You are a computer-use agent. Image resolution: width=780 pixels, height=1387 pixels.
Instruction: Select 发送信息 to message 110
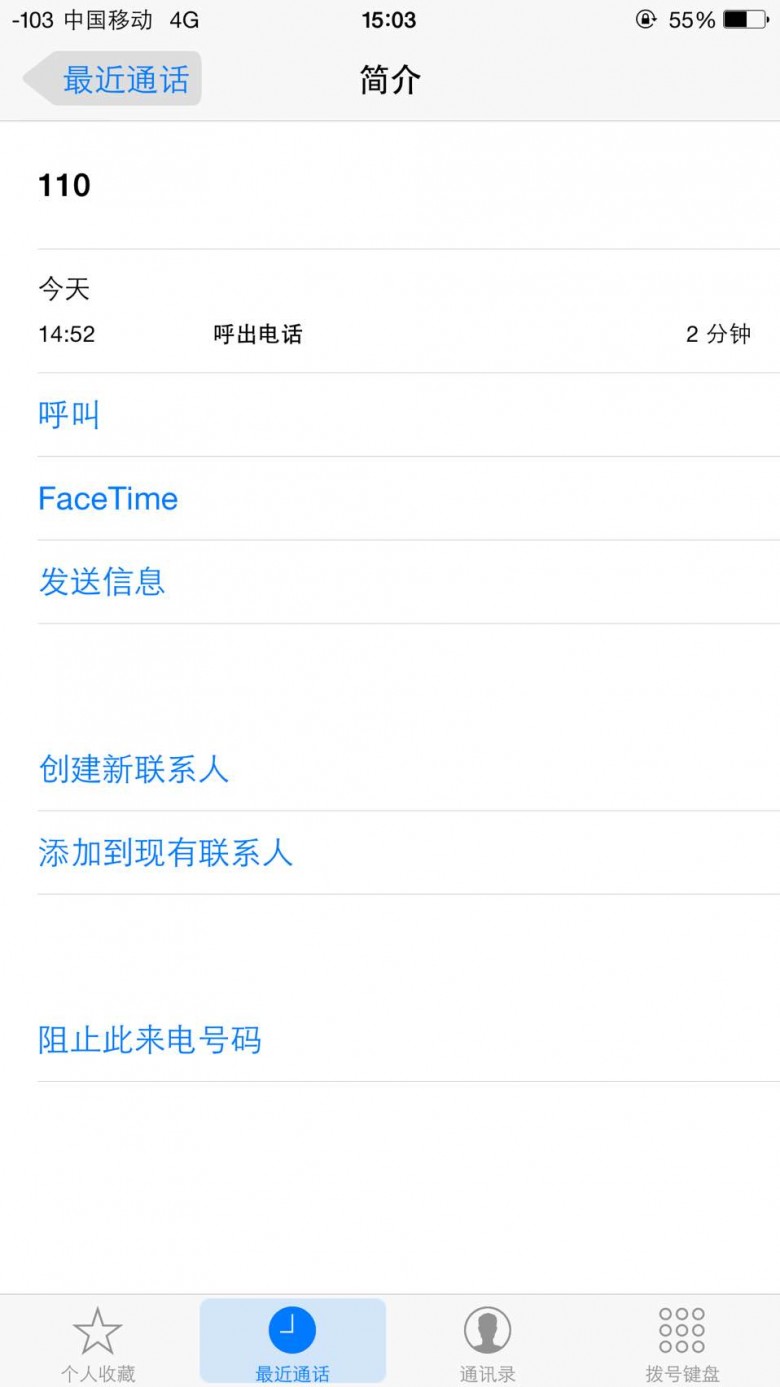102,581
